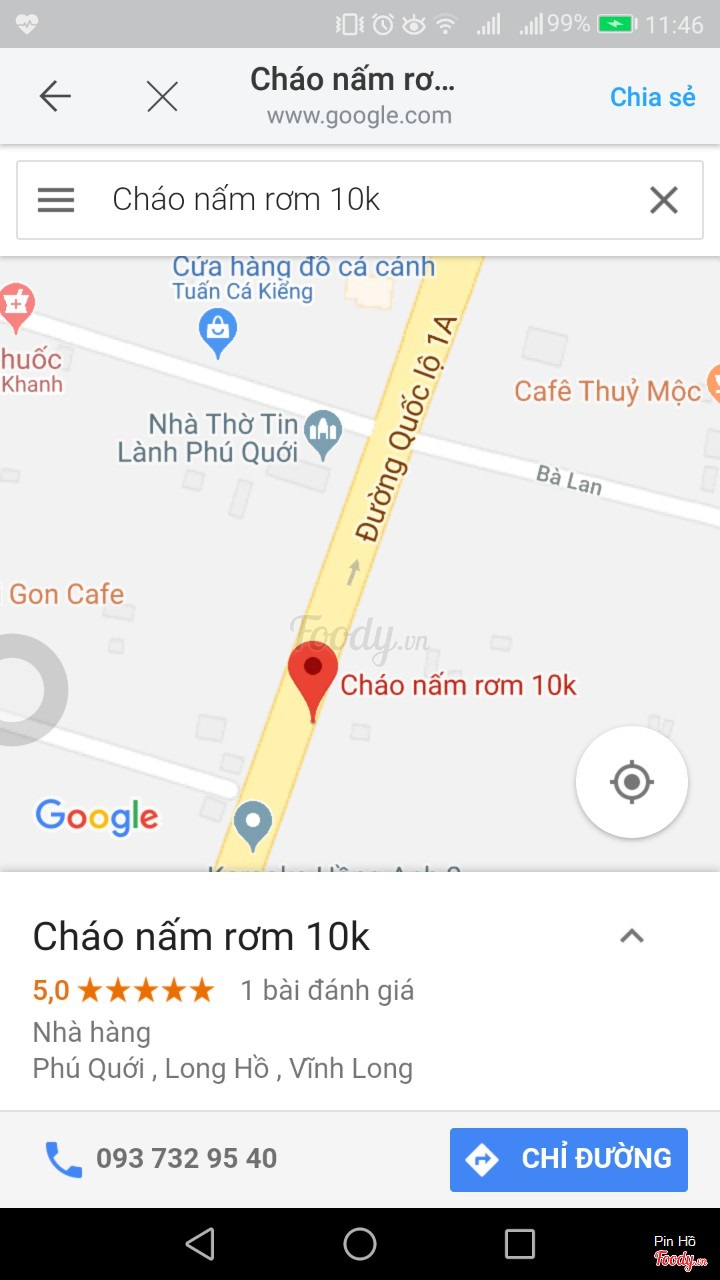Center map on my location
This screenshot has height=1280, width=720.
[631, 781]
